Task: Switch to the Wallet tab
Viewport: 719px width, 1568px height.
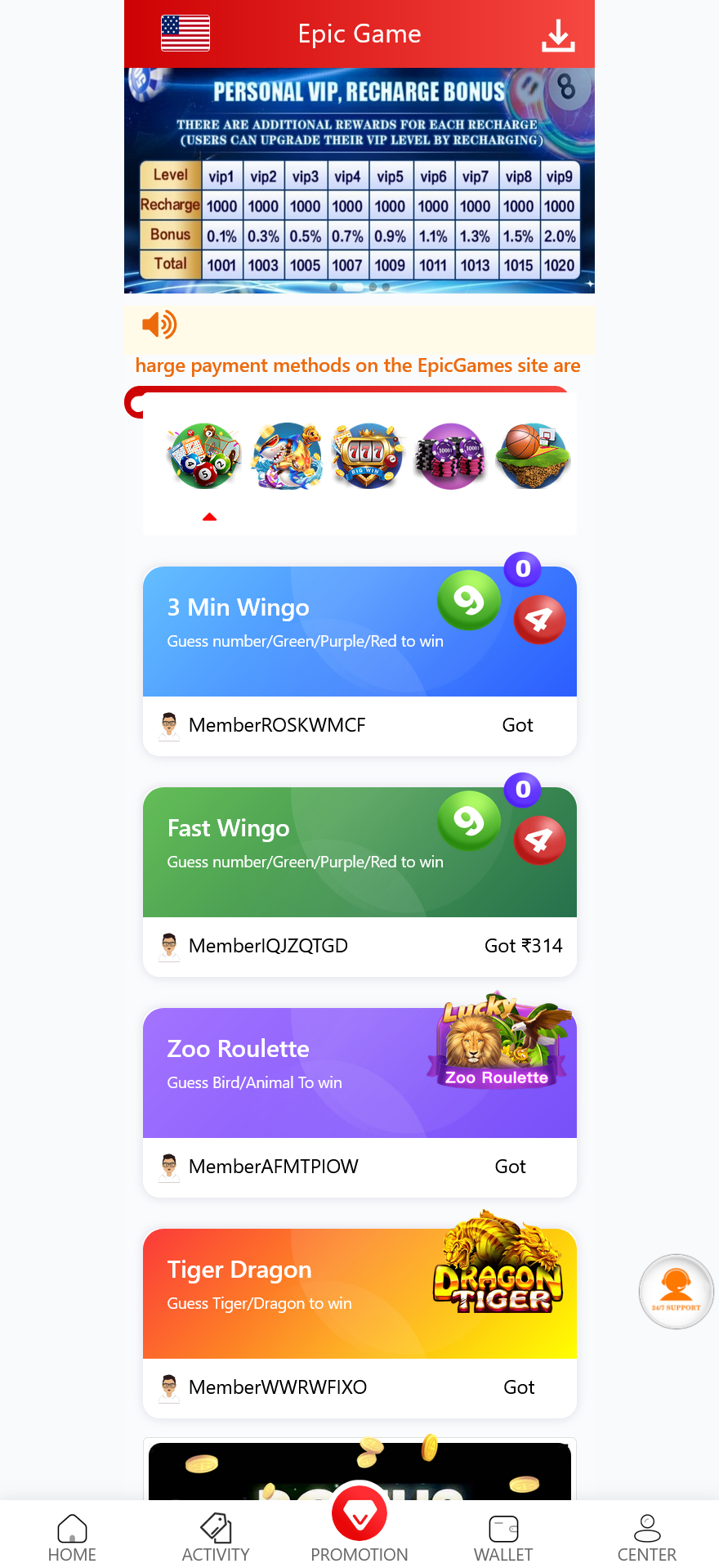Action: (503, 1537)
